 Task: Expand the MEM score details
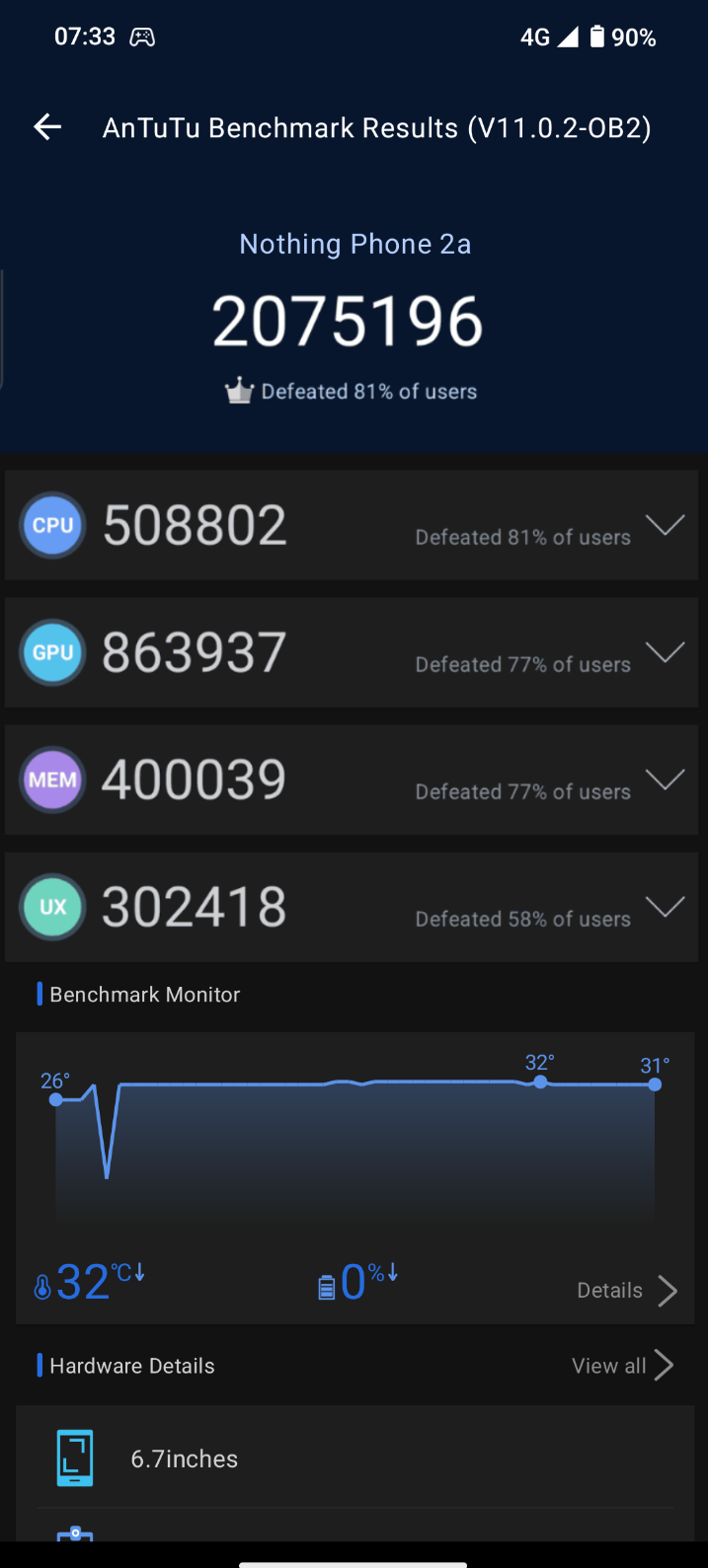pyautogui.click(x=665, y=781)
